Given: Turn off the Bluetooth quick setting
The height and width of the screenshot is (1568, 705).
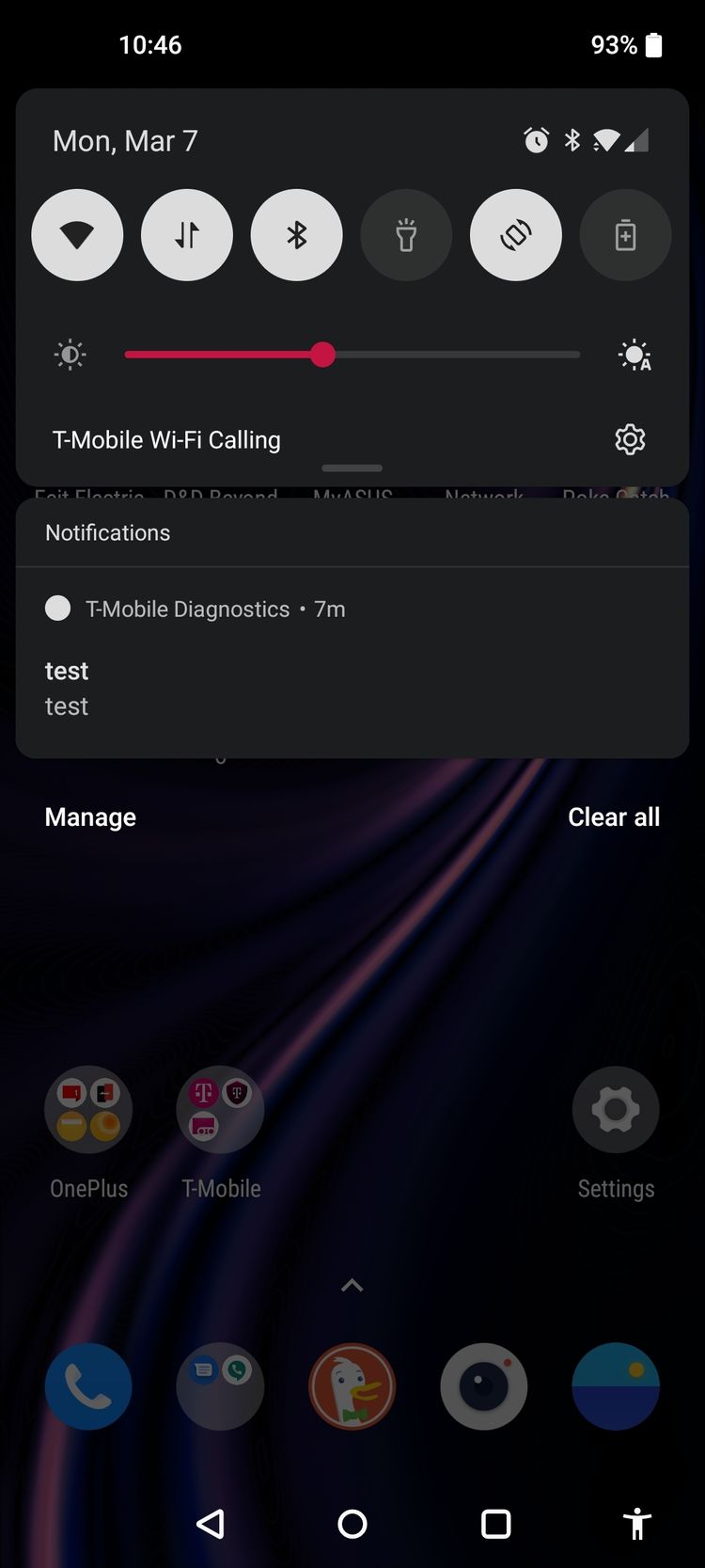Looking at the screenshot, I should click(x=297, y=235).
